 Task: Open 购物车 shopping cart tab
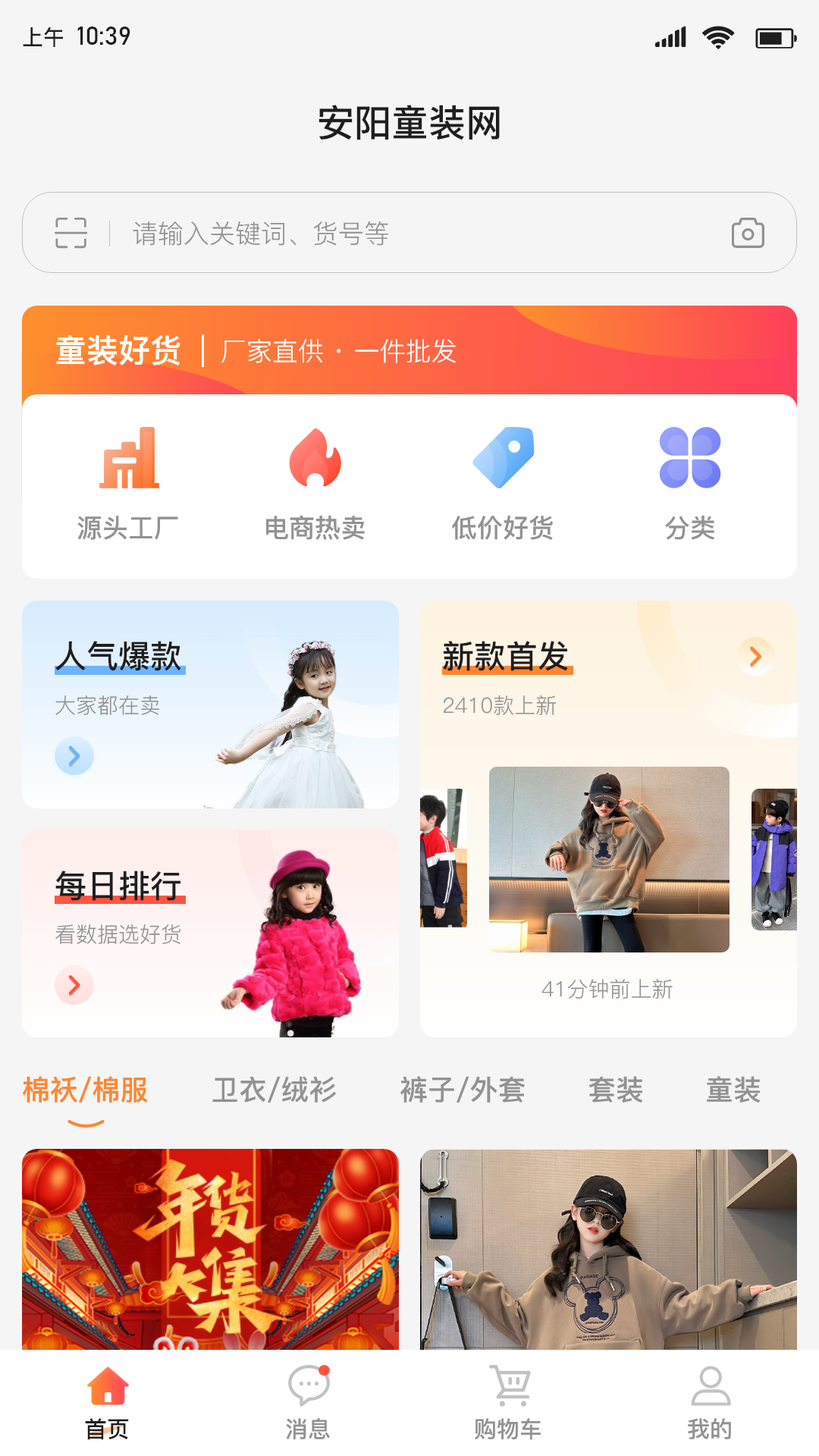tap(508, 1403)
